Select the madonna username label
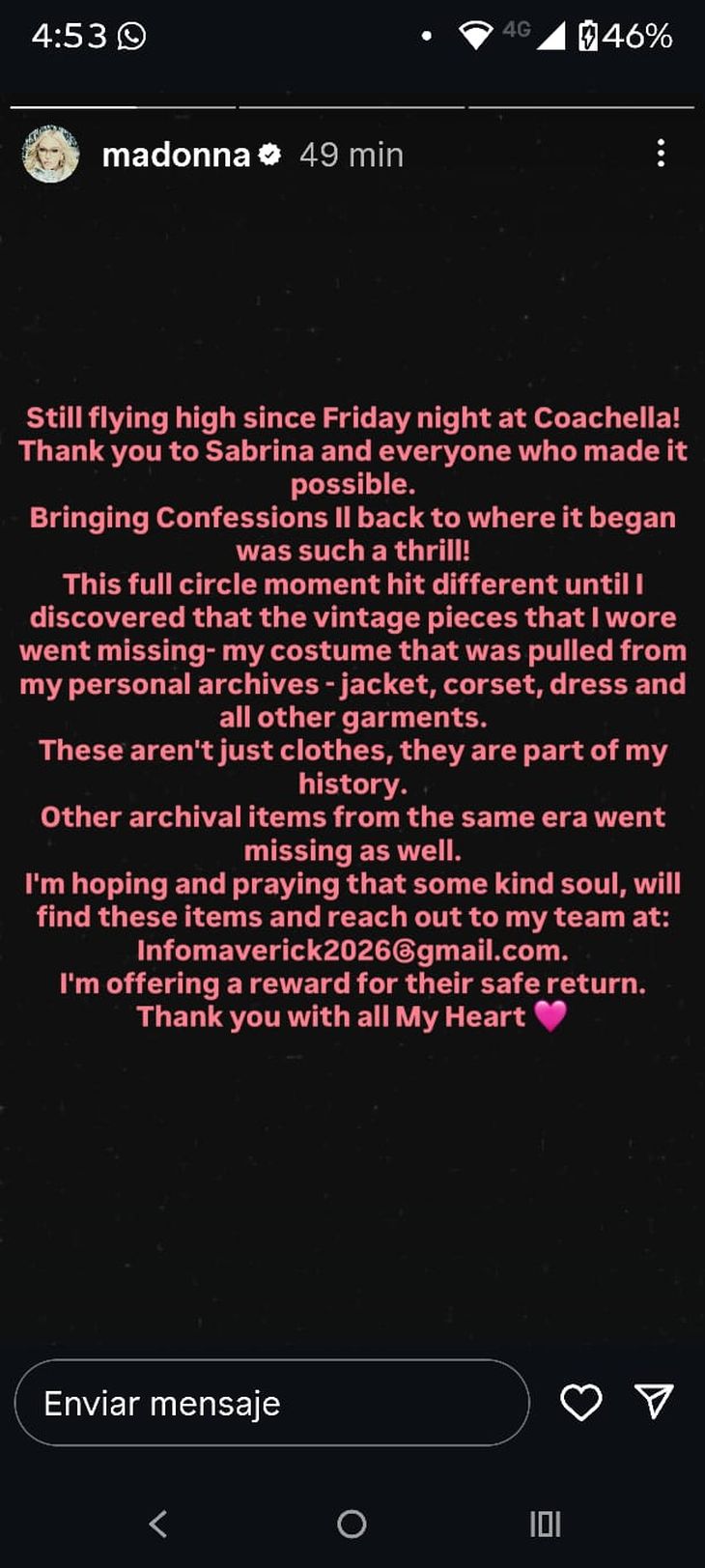 175,153
